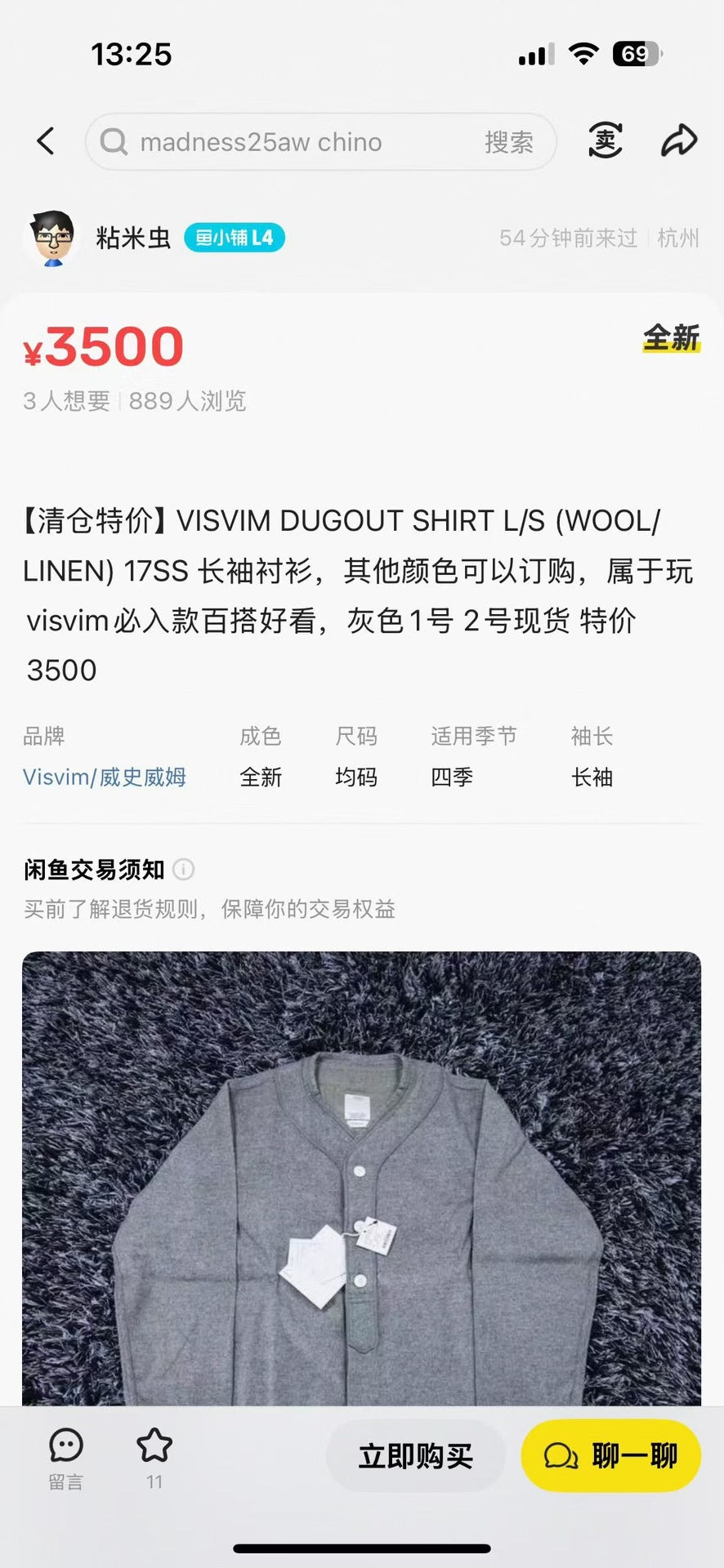Open the Visvim/威史威姆 brand link
The width and height of the screenshot is (724, 1568).
pyautogui.click(x=105, y=778)
